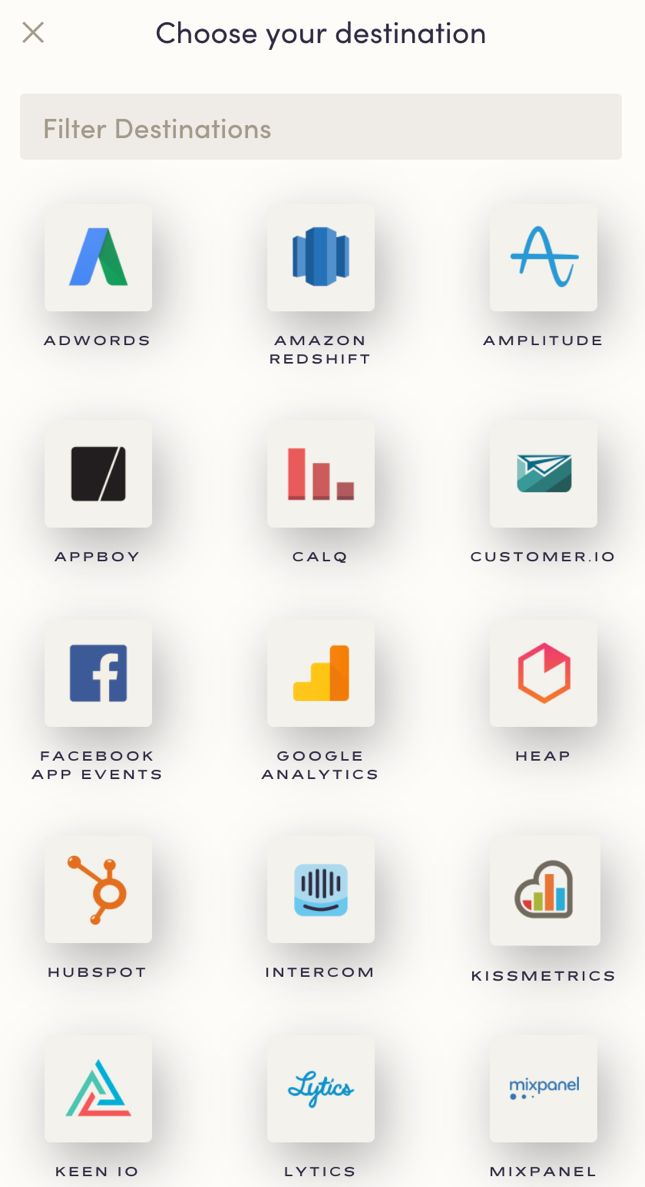Focus the Filter Destinations field

[x=320, y=128]
